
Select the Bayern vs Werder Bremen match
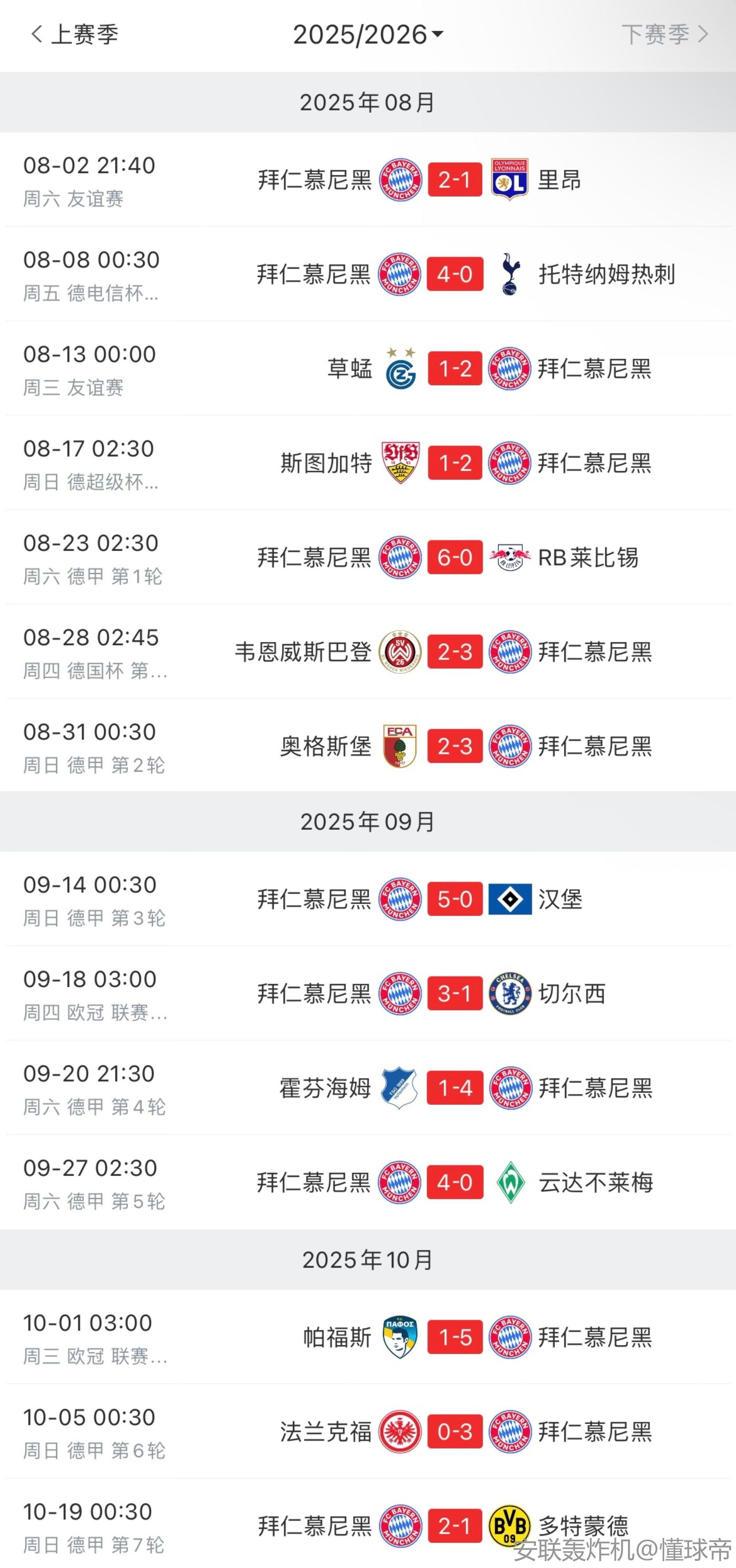tap(454, 1182)
